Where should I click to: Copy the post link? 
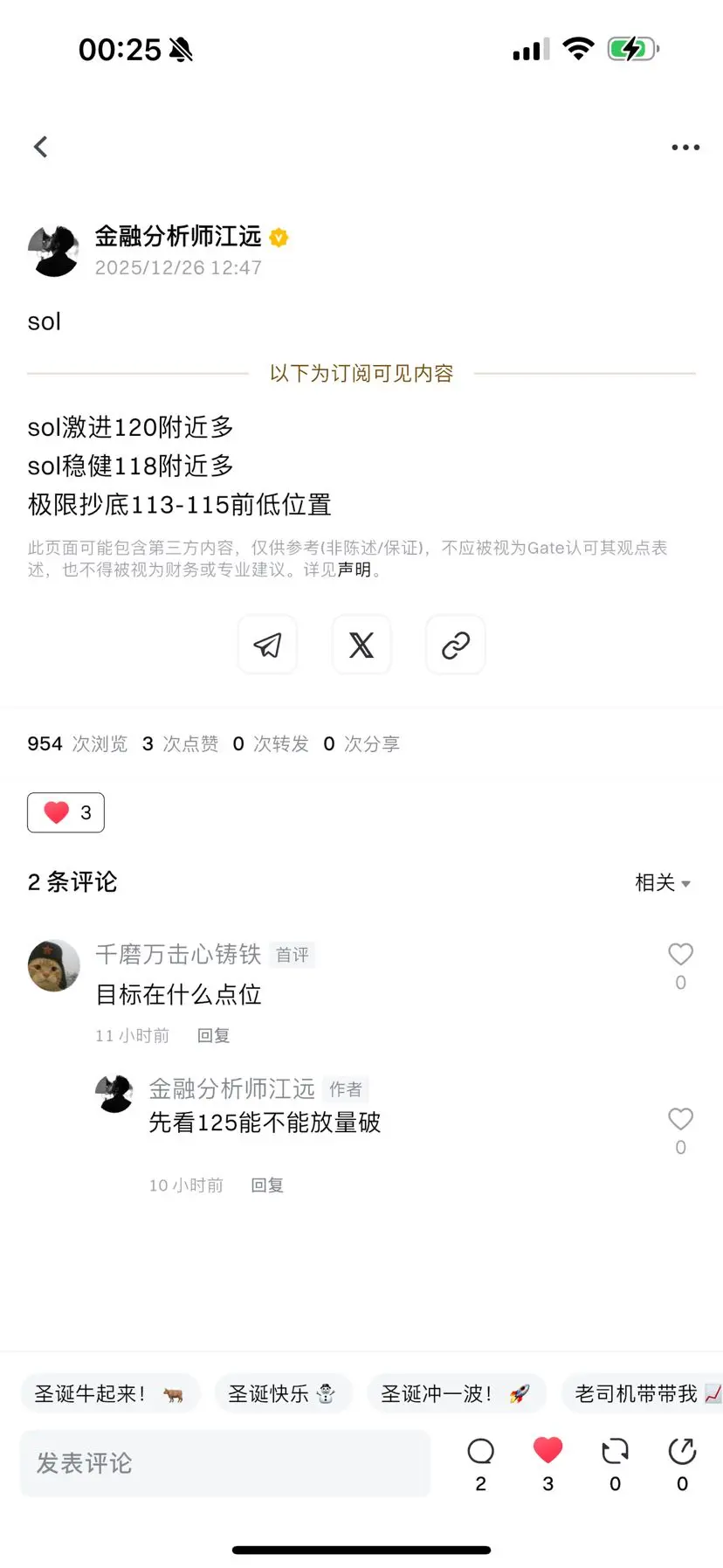(x=455, y=645)
